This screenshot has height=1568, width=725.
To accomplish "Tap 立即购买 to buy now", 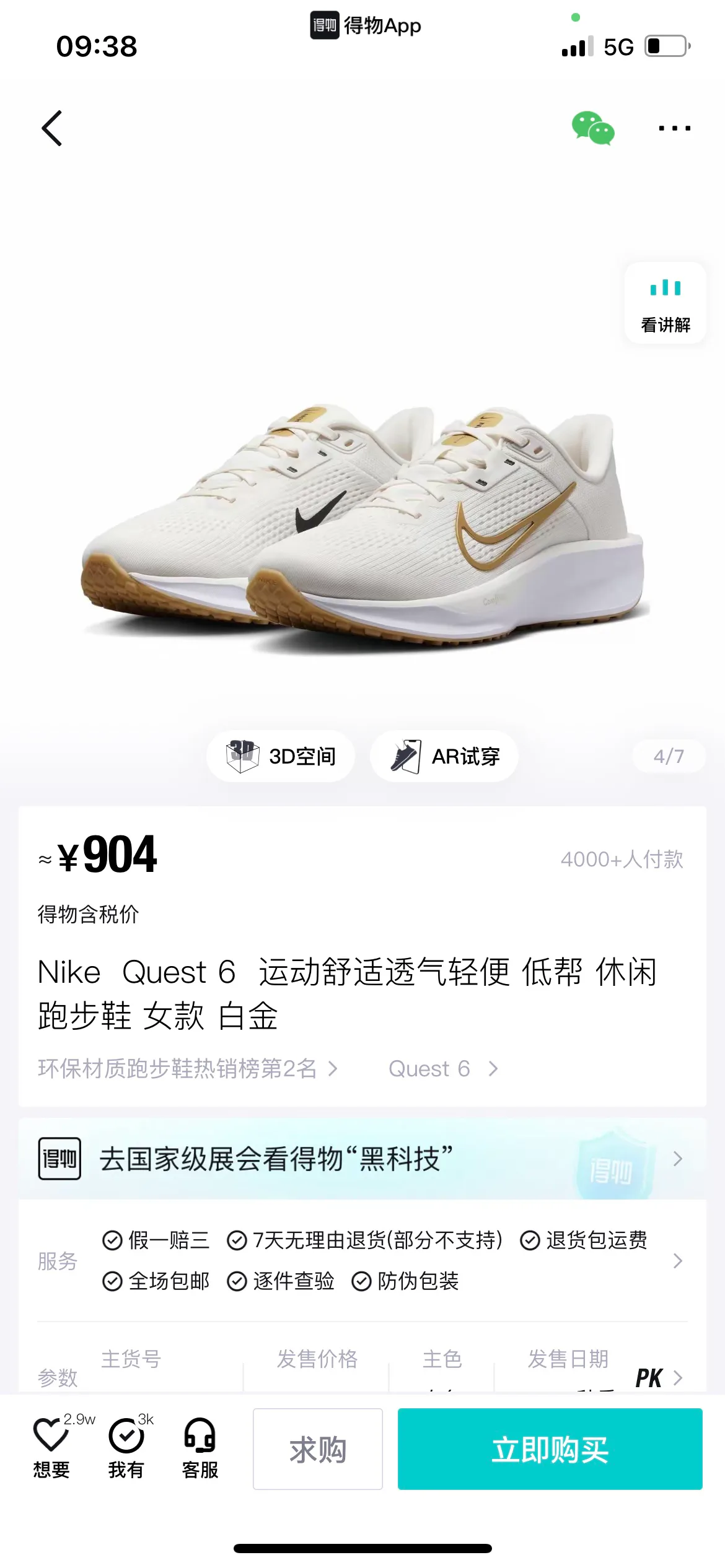I will [x=550, y=1449].
